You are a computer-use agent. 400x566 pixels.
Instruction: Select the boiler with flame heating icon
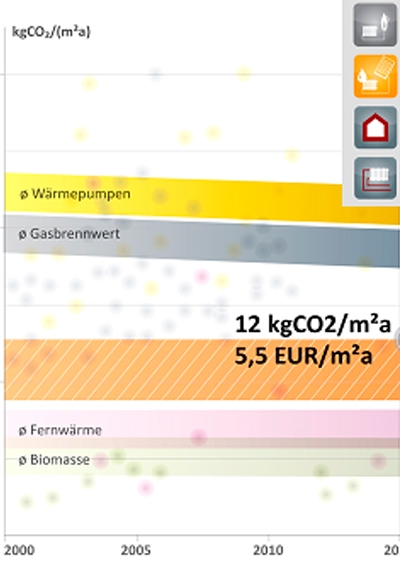tap(375, 25)
